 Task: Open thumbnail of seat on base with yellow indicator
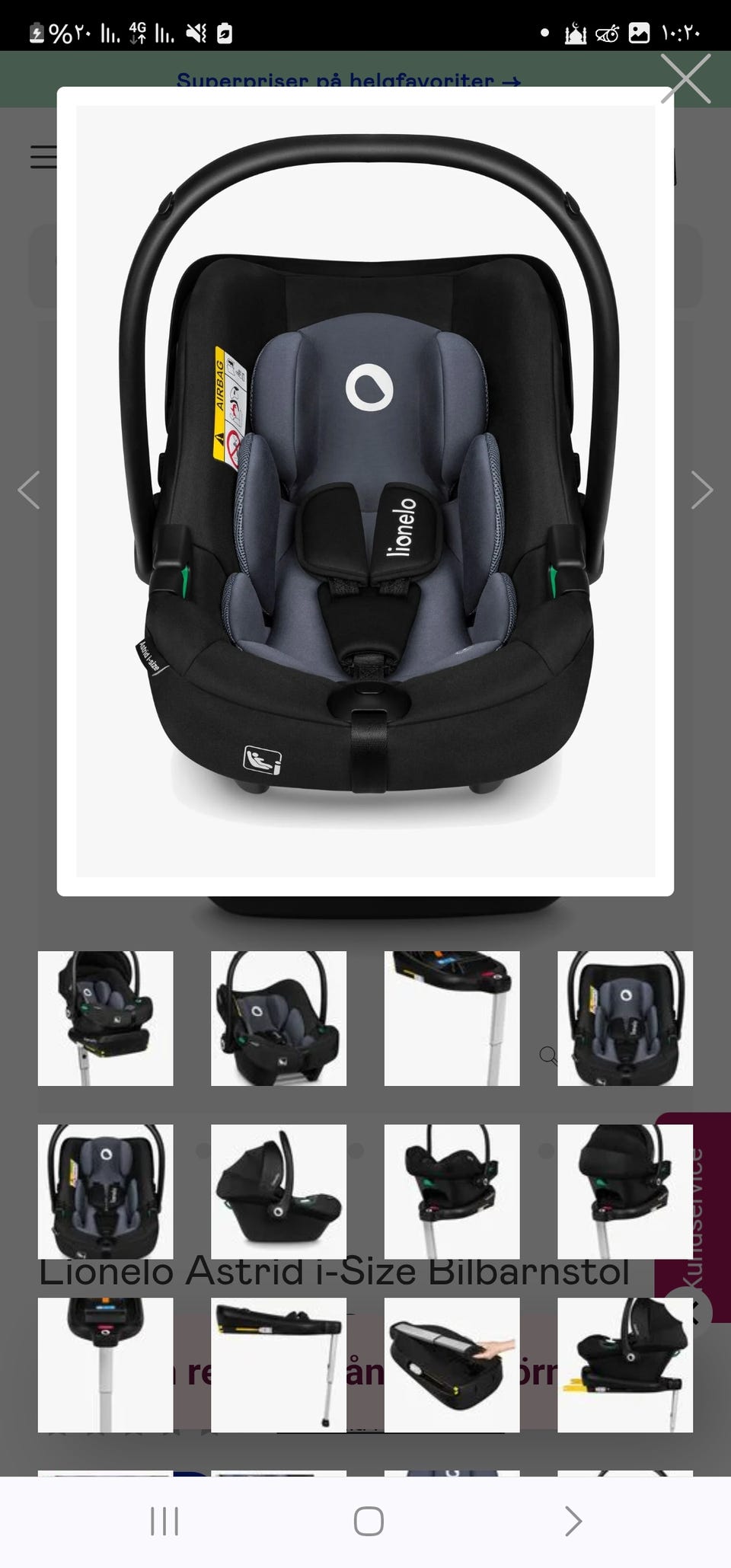624,1365
